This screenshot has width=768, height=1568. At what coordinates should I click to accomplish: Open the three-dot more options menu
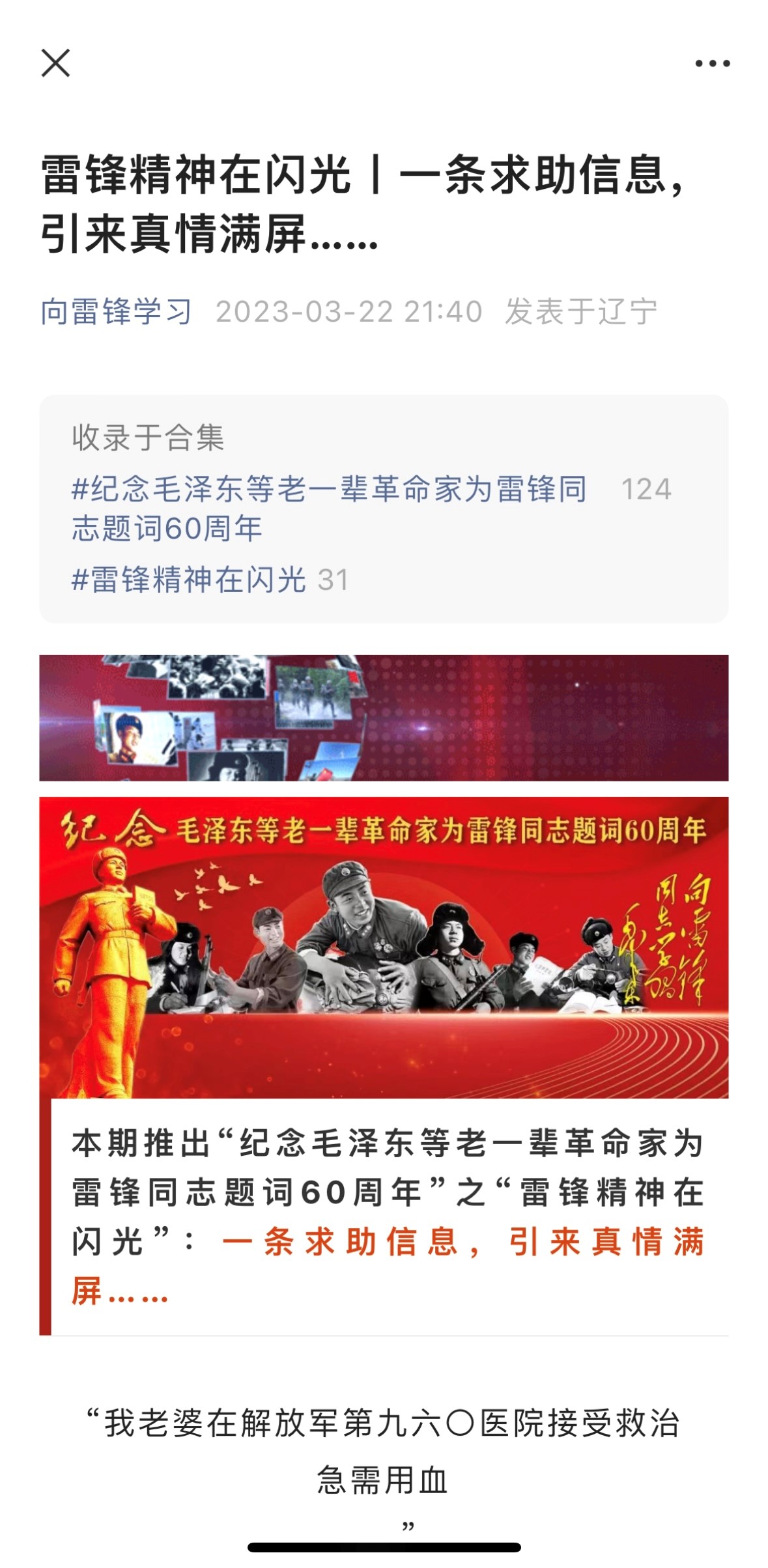pyautogui.click(x=712, y=64)
